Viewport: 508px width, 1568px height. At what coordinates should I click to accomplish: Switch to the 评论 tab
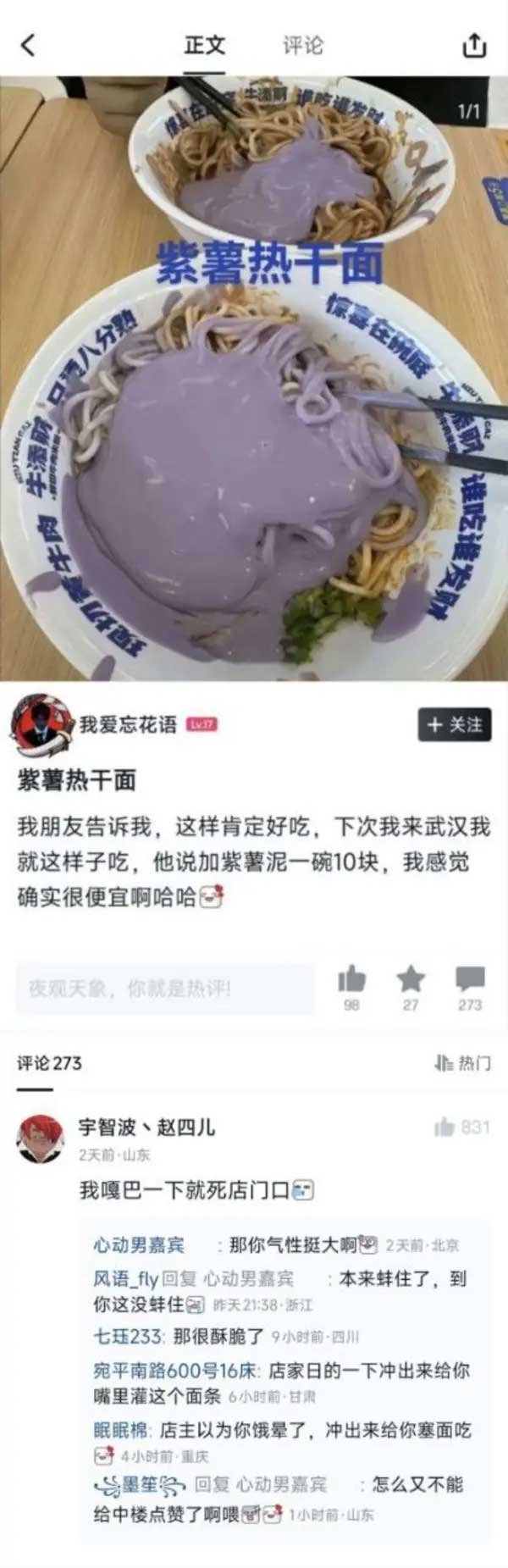(302, 45)
